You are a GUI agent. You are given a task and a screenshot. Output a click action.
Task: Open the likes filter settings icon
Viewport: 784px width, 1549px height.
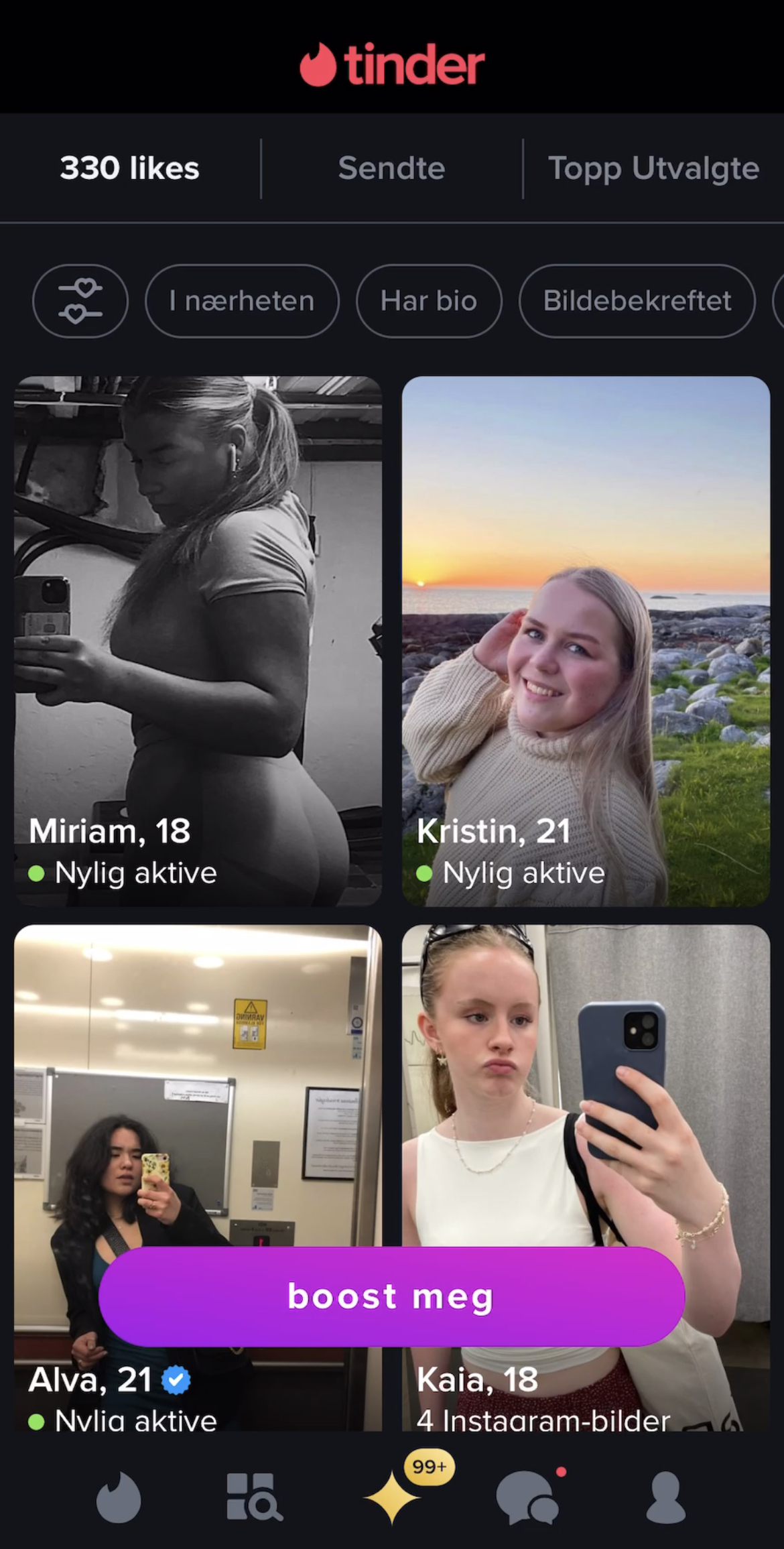tap(80, 301)
